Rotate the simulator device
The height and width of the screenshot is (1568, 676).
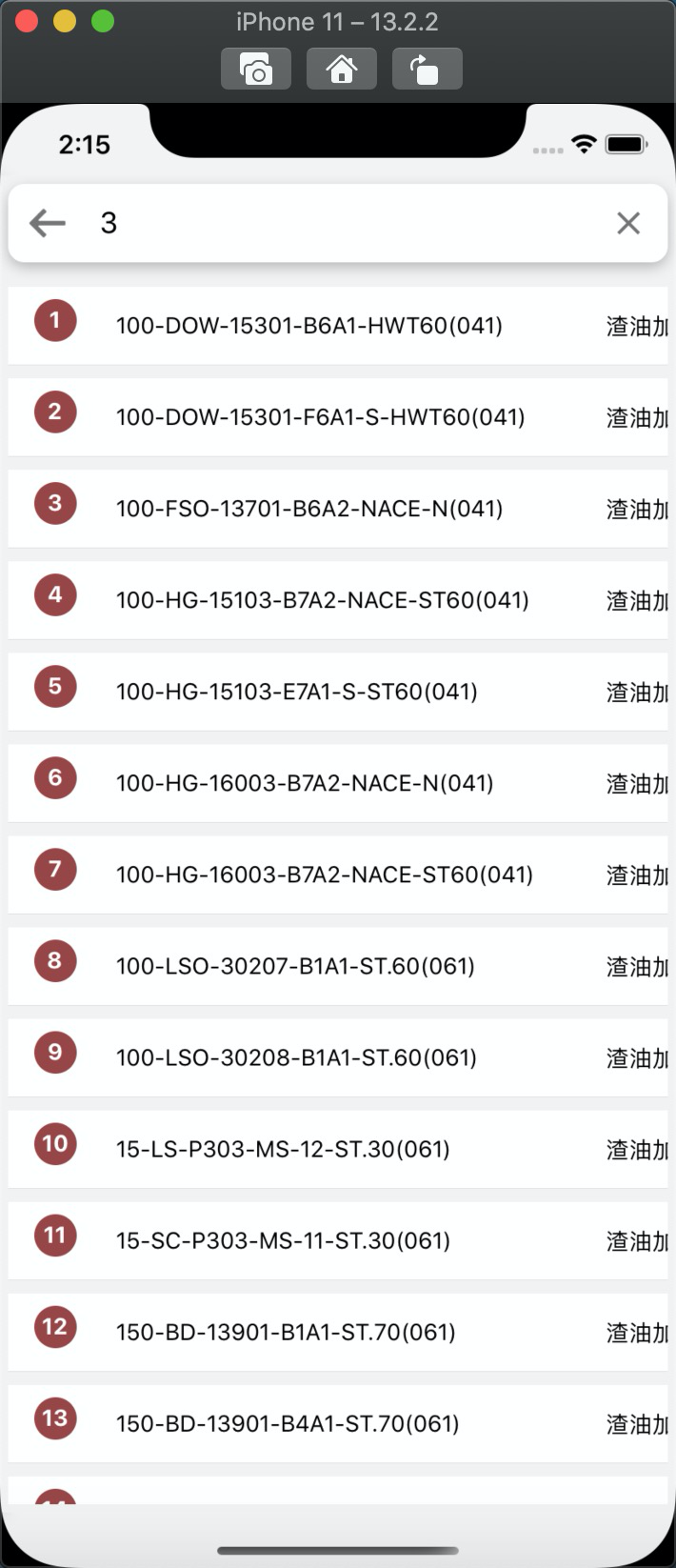(427, 70)
